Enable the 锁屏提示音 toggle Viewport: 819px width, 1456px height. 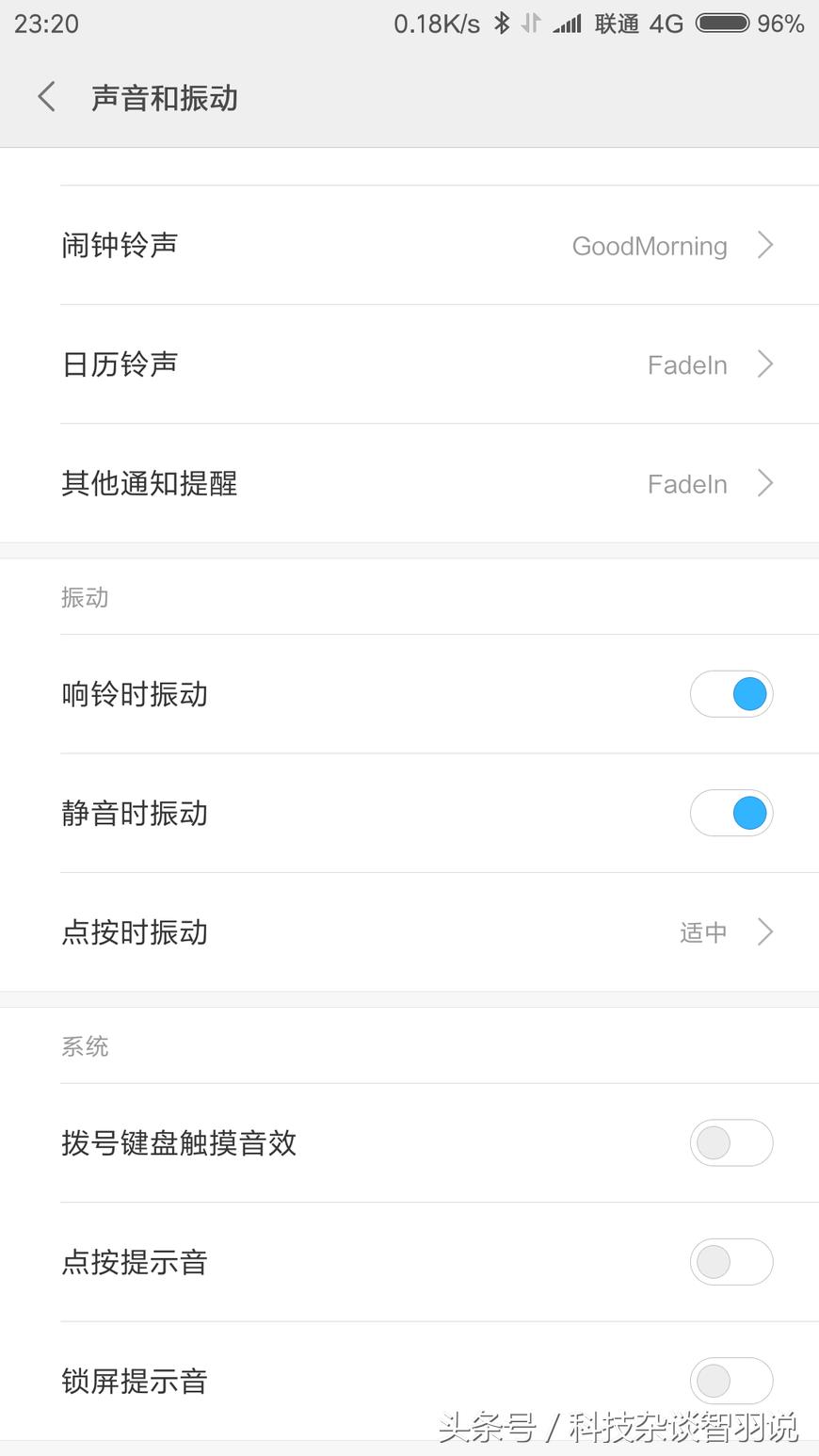(731, 1381)
